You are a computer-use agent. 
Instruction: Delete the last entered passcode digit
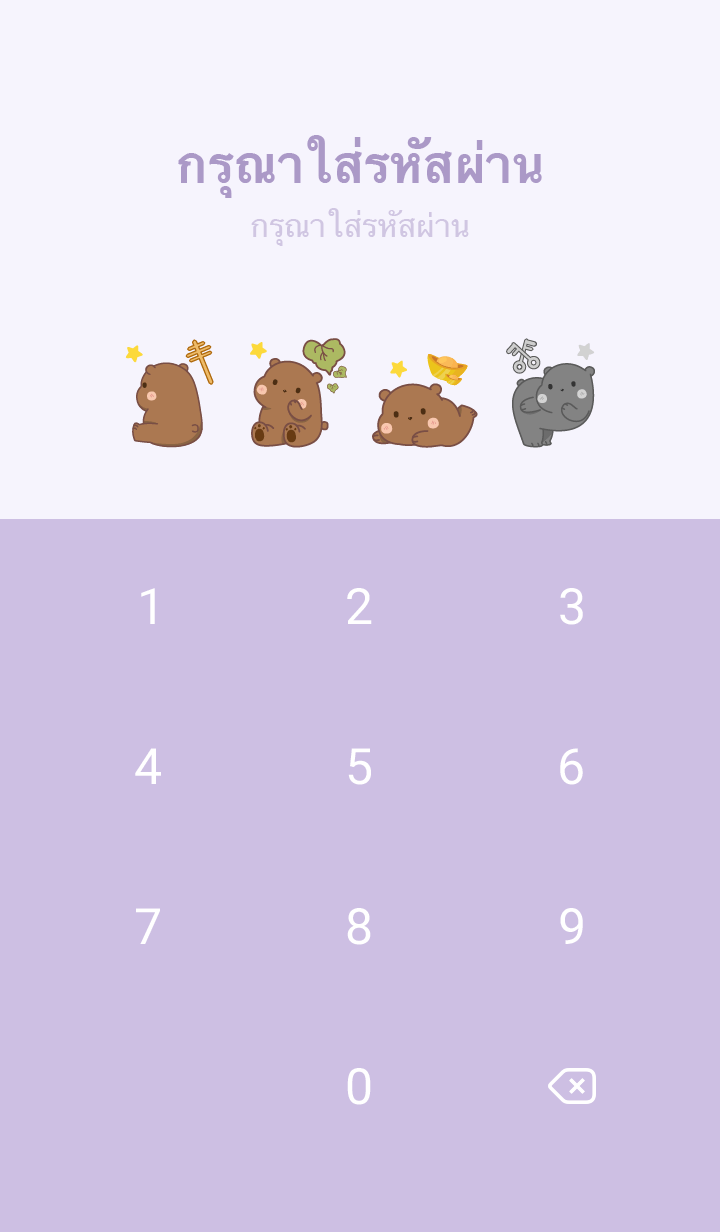[572, 1086]
